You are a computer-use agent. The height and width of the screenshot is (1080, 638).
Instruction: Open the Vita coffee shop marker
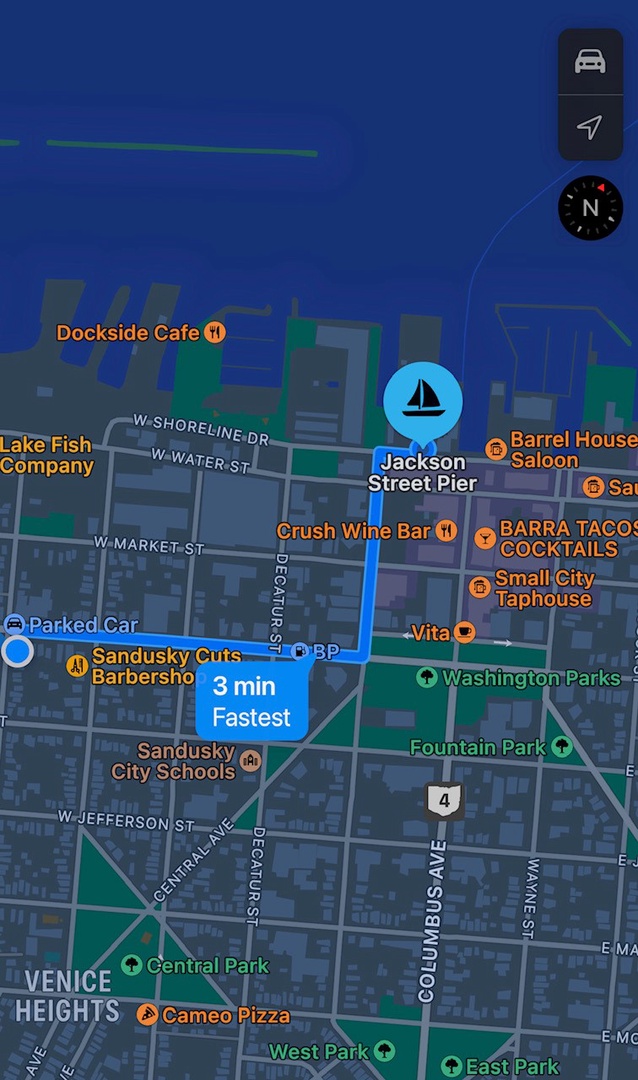(x=464, y=632)
